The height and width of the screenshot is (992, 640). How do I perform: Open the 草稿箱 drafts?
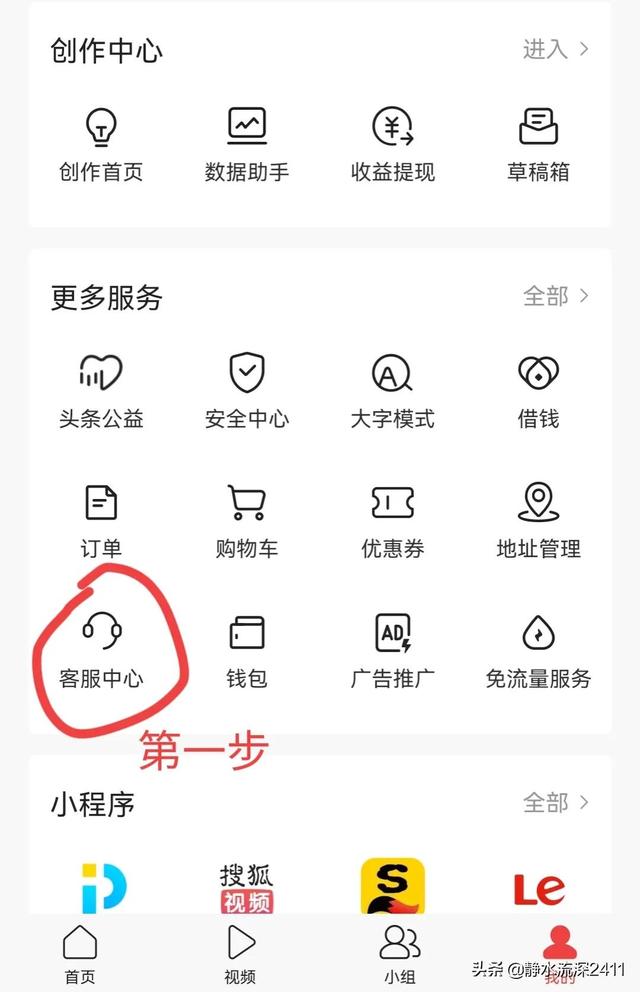coord(539,144)
